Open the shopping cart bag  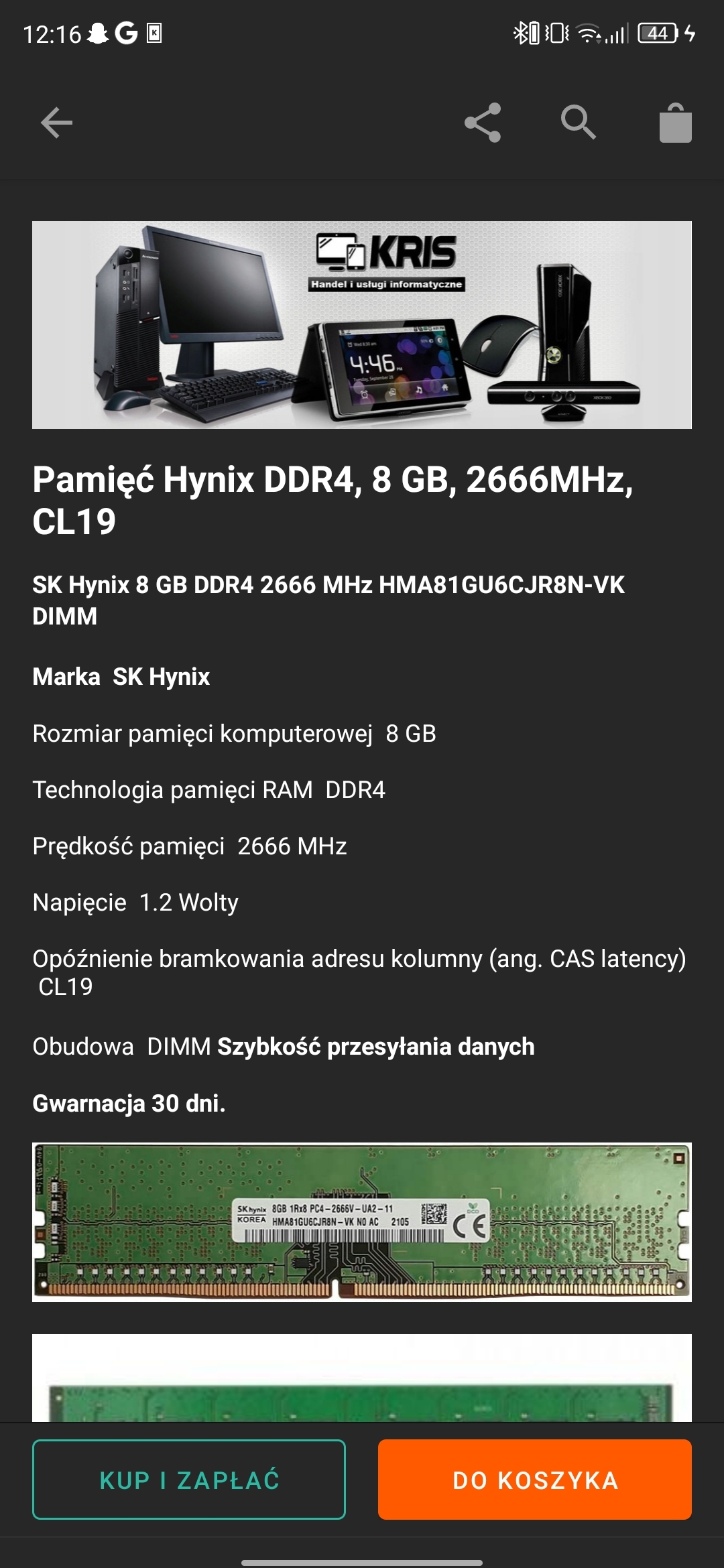(x=675, y=123)
